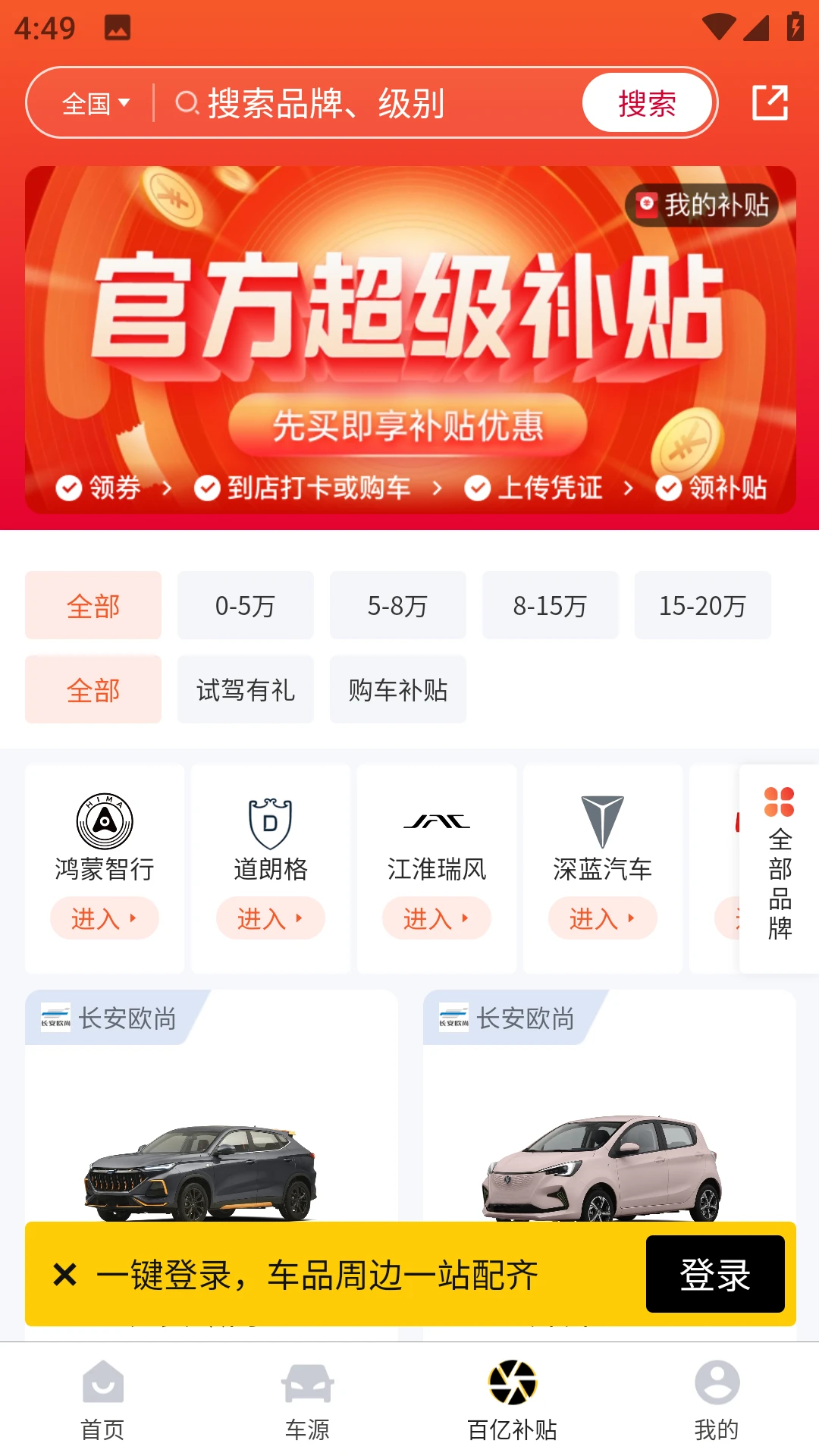Share this page via the share icon
Image resolution: width=819 pixels, height=1456 pixels.
[770, 103]
